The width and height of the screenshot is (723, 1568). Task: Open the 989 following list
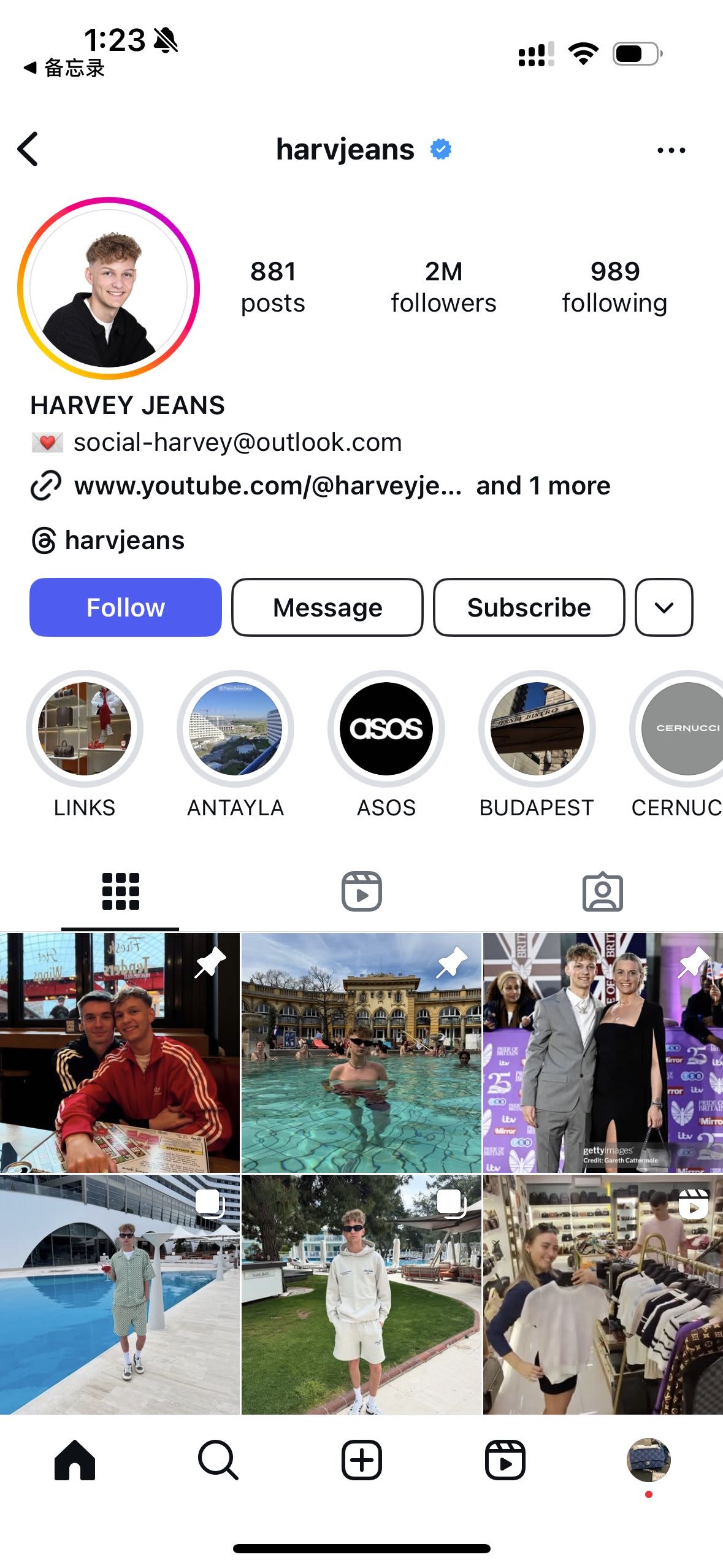(614, 287)
